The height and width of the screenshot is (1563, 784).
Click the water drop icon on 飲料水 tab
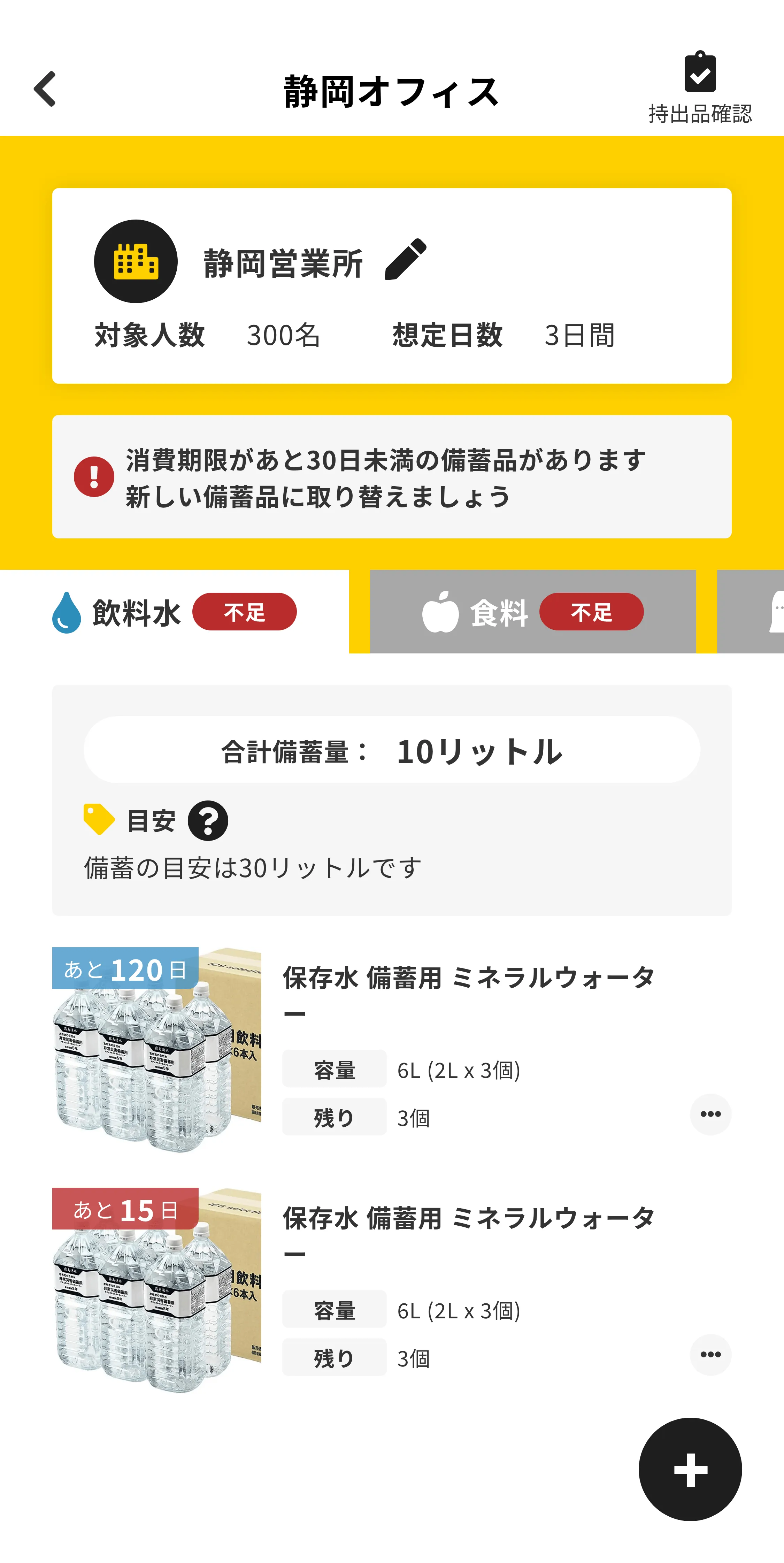coord(65,612)
